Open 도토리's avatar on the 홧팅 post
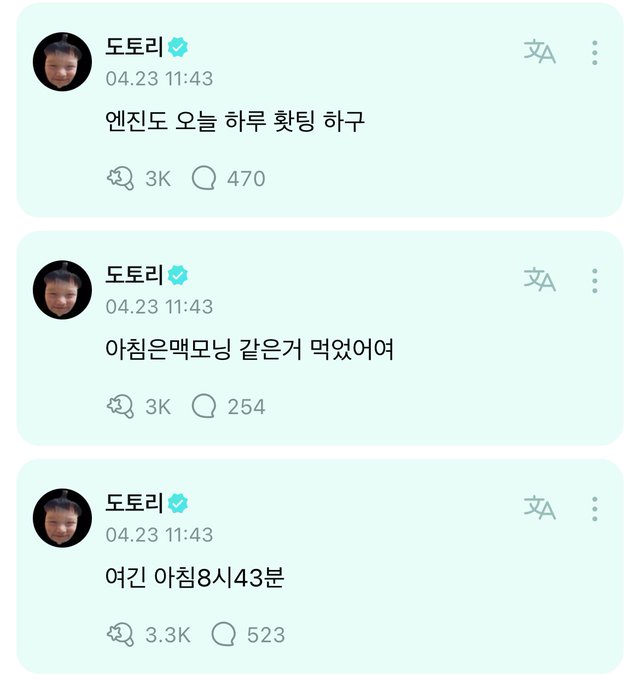This screenshot has width=640, height=680. pyautogui.click(x=63, y=62)
